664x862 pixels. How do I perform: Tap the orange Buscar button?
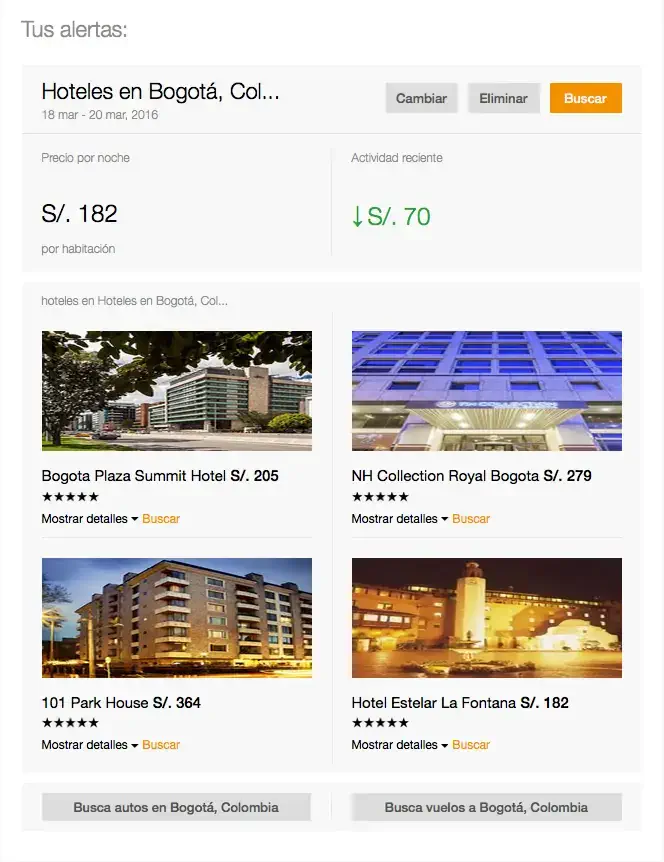tap(585, 98)
